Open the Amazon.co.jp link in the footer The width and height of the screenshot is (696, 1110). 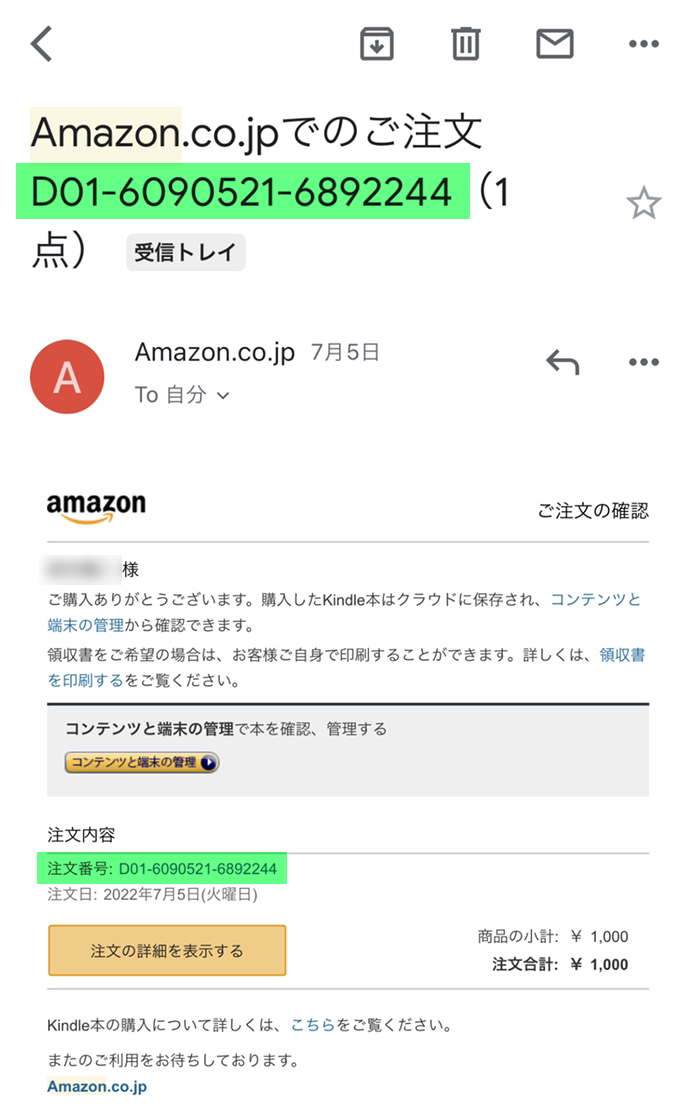click(97, 1086)
